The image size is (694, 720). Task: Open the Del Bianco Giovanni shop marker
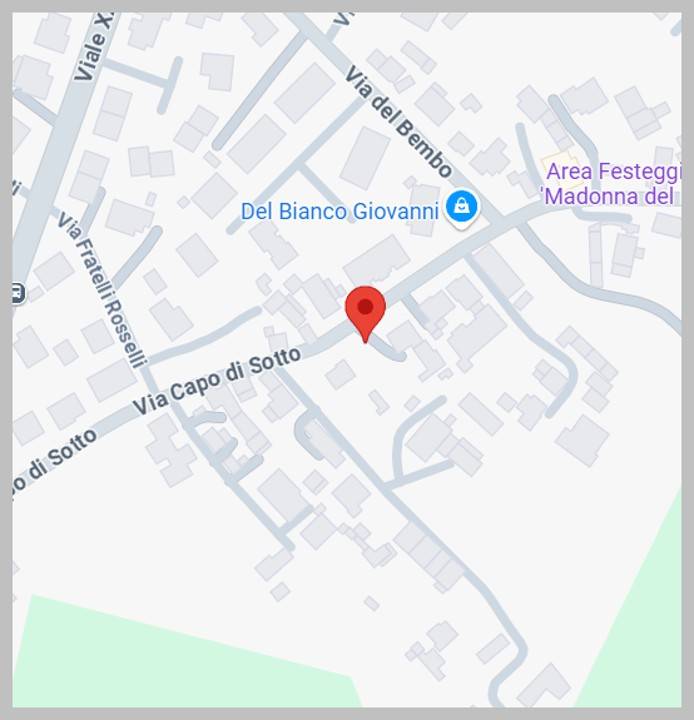[461, 208]
